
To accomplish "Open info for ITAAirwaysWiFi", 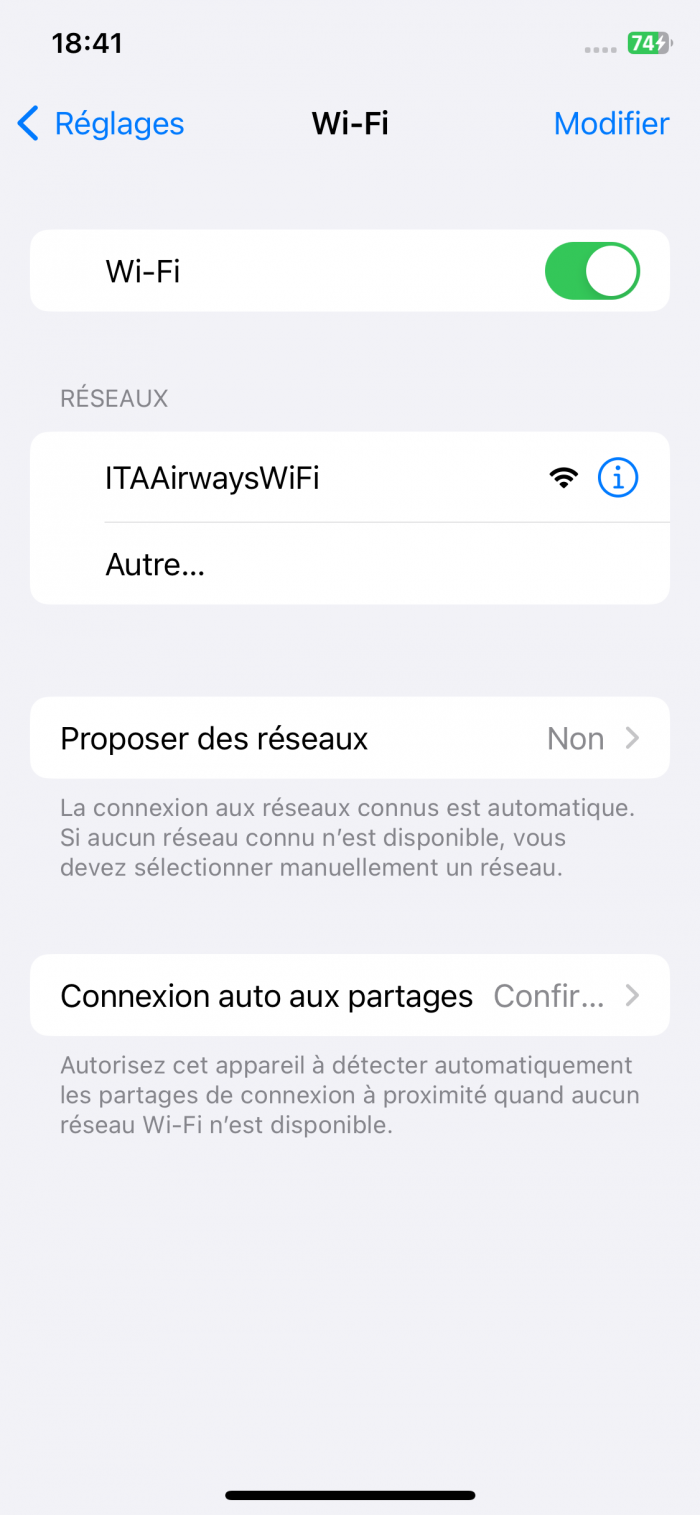I will [x=617, y=479].
